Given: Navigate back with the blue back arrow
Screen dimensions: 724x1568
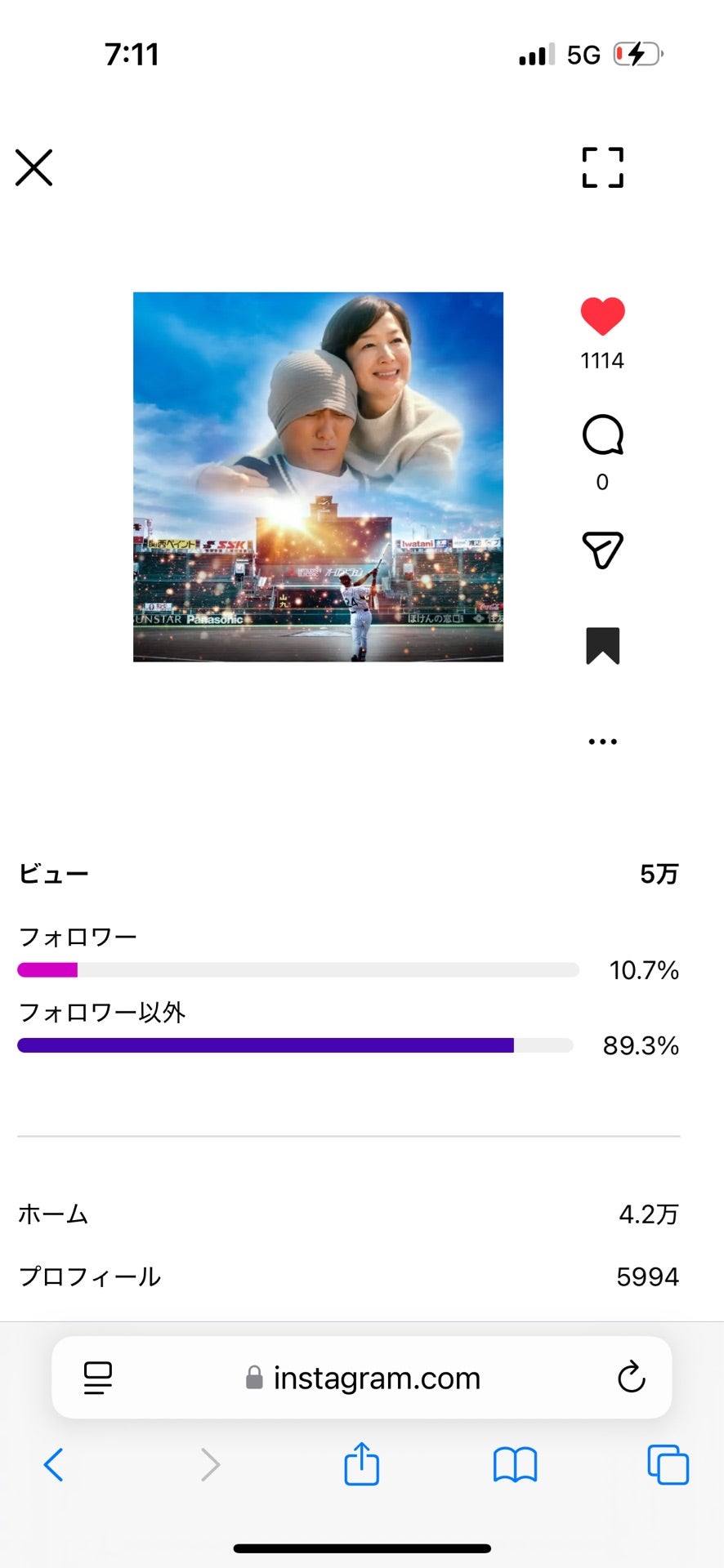Looking at the screenshot, I should pyautogui.click(x=54, y=1464).
